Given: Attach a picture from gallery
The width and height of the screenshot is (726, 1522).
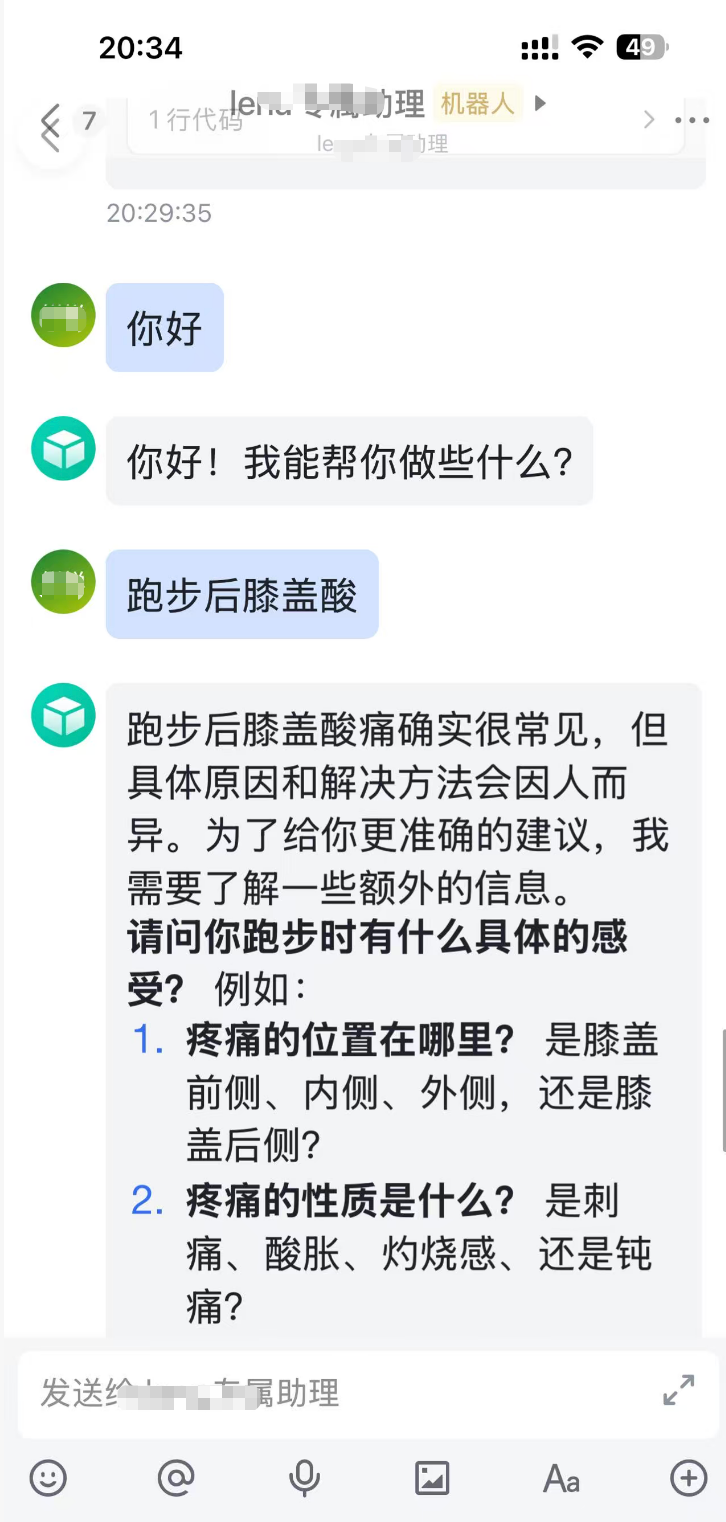Looking at the screenshot, I should point(432,1477).
